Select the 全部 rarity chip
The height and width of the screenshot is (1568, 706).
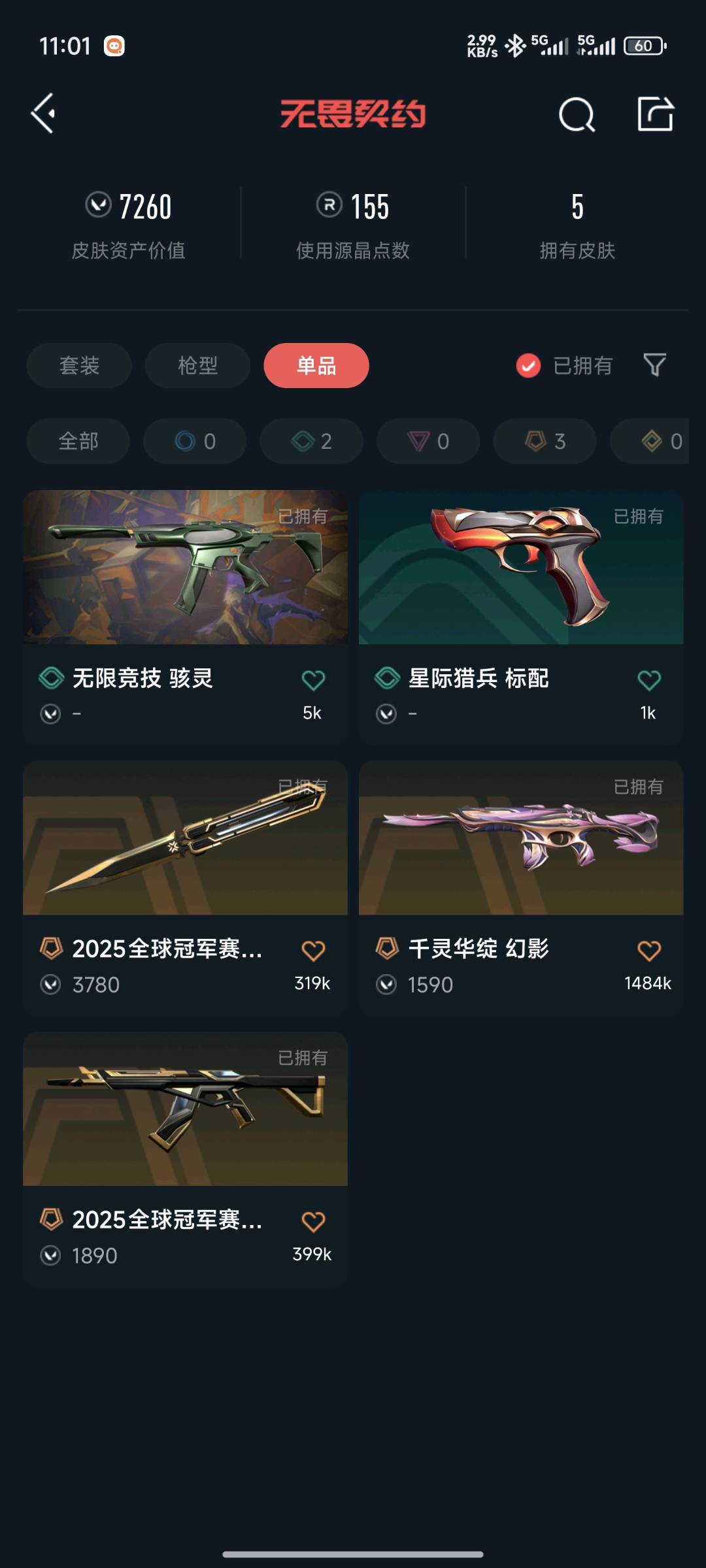pos(78,441)
